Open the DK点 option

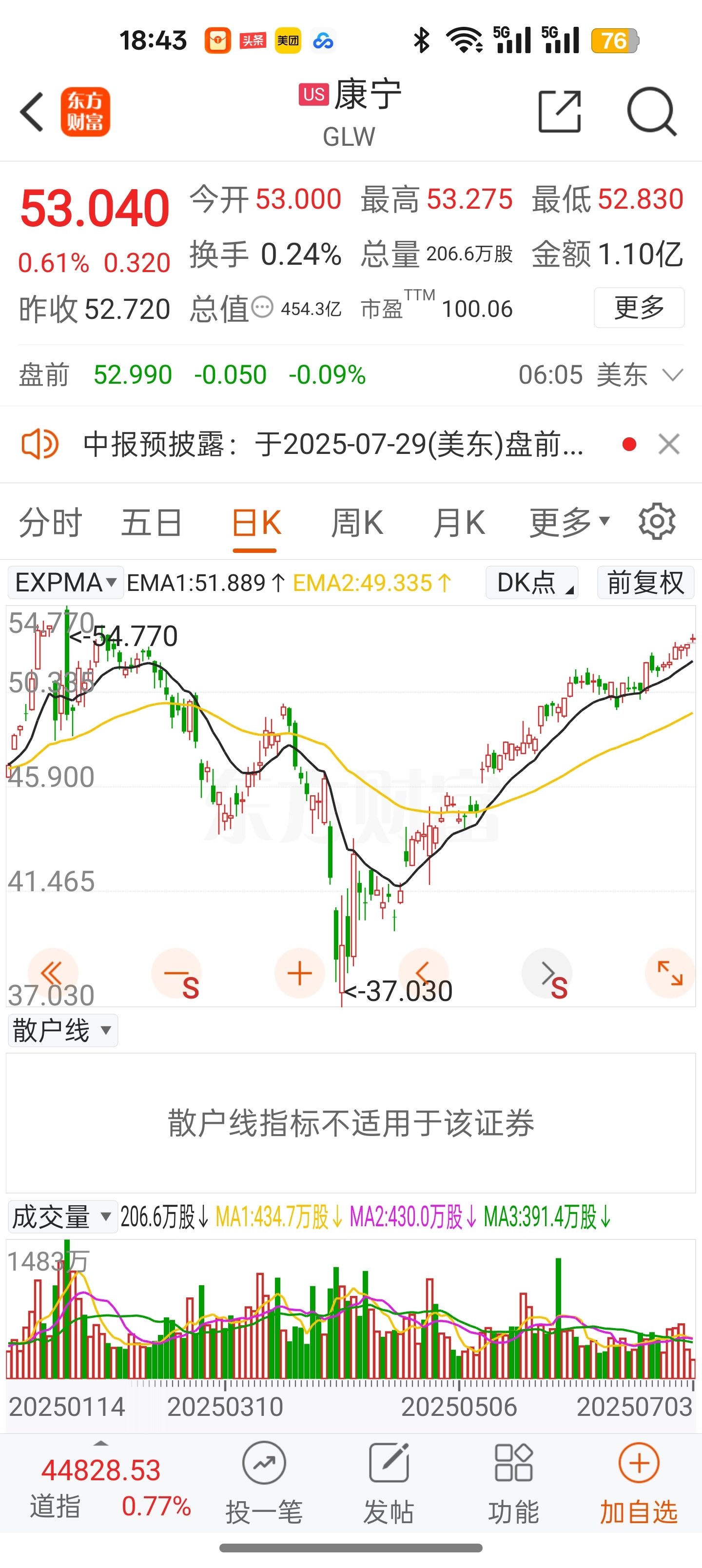coord(531,583)
